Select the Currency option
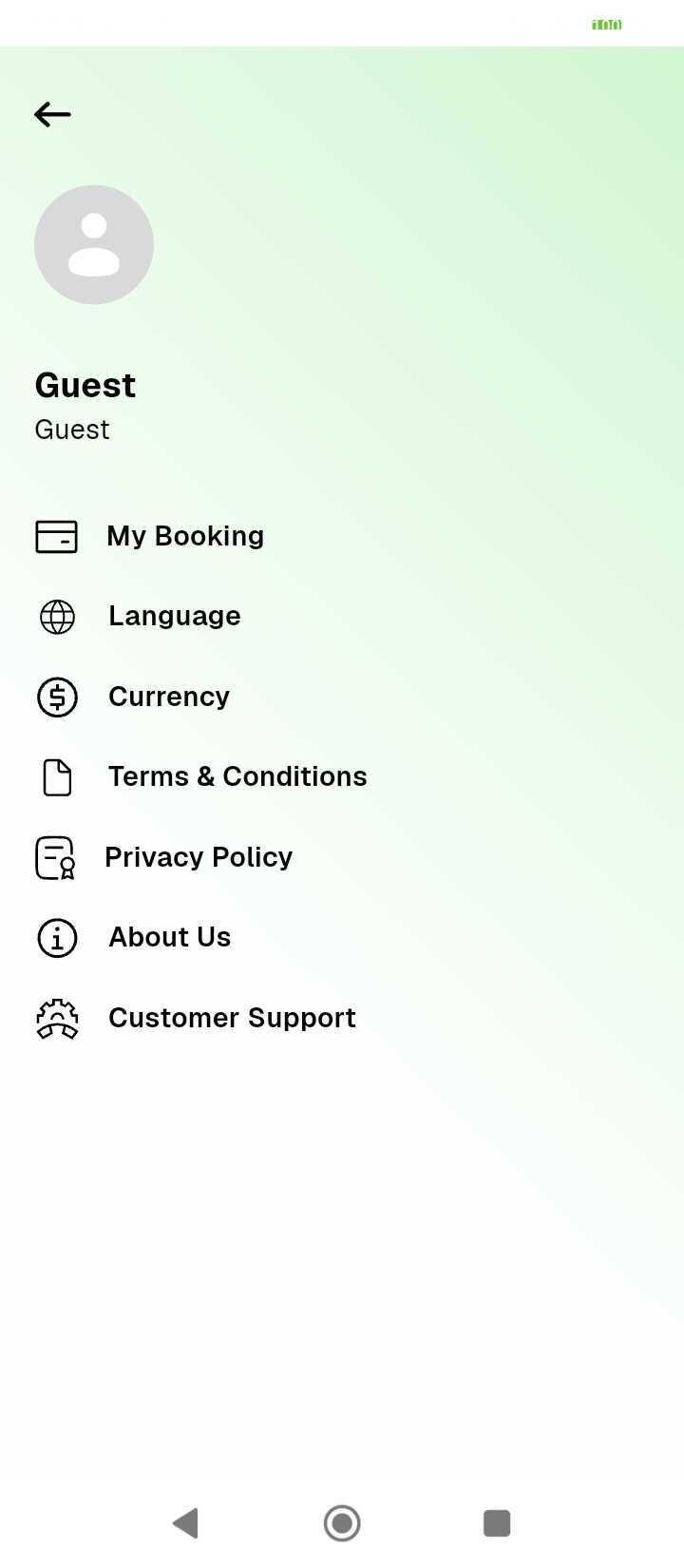 coord(168,697)
